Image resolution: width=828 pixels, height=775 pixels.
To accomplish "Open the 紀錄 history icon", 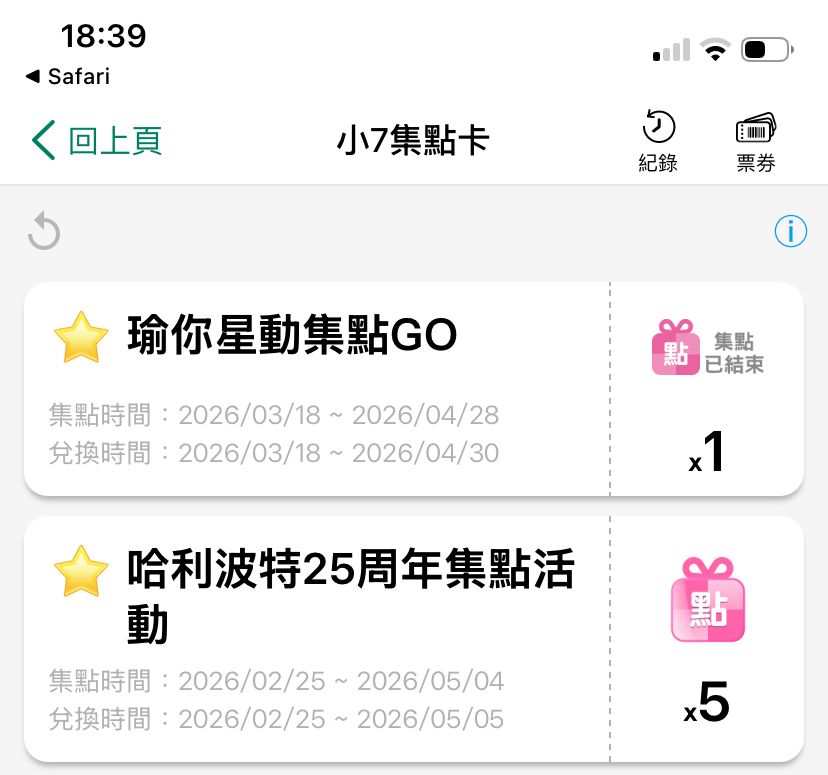I will 658,140.
